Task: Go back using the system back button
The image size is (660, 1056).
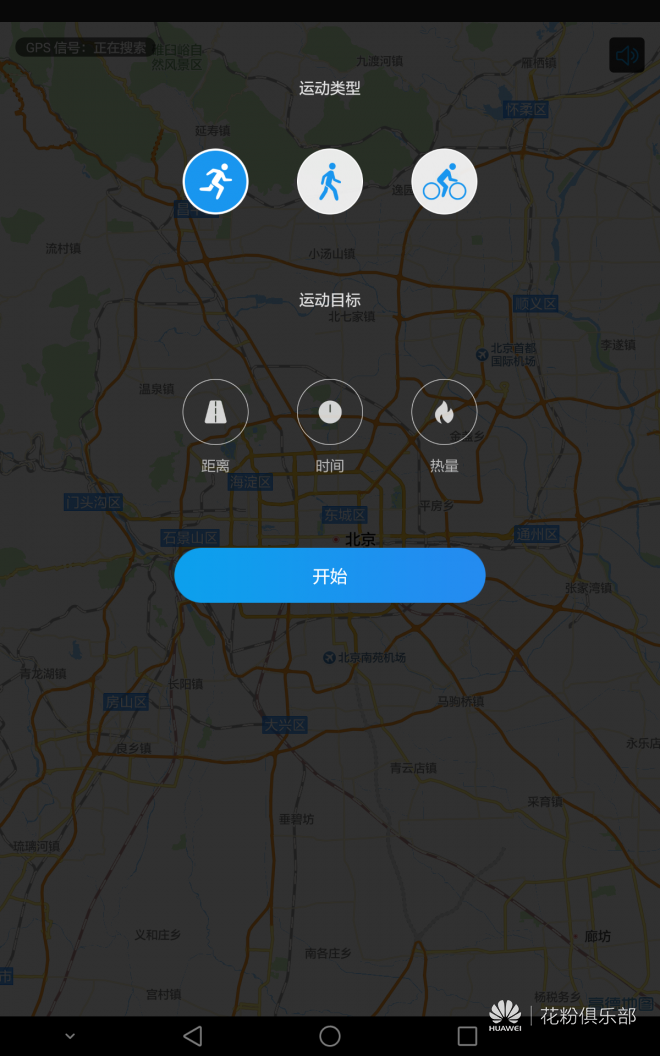Action: point(193,1036)
